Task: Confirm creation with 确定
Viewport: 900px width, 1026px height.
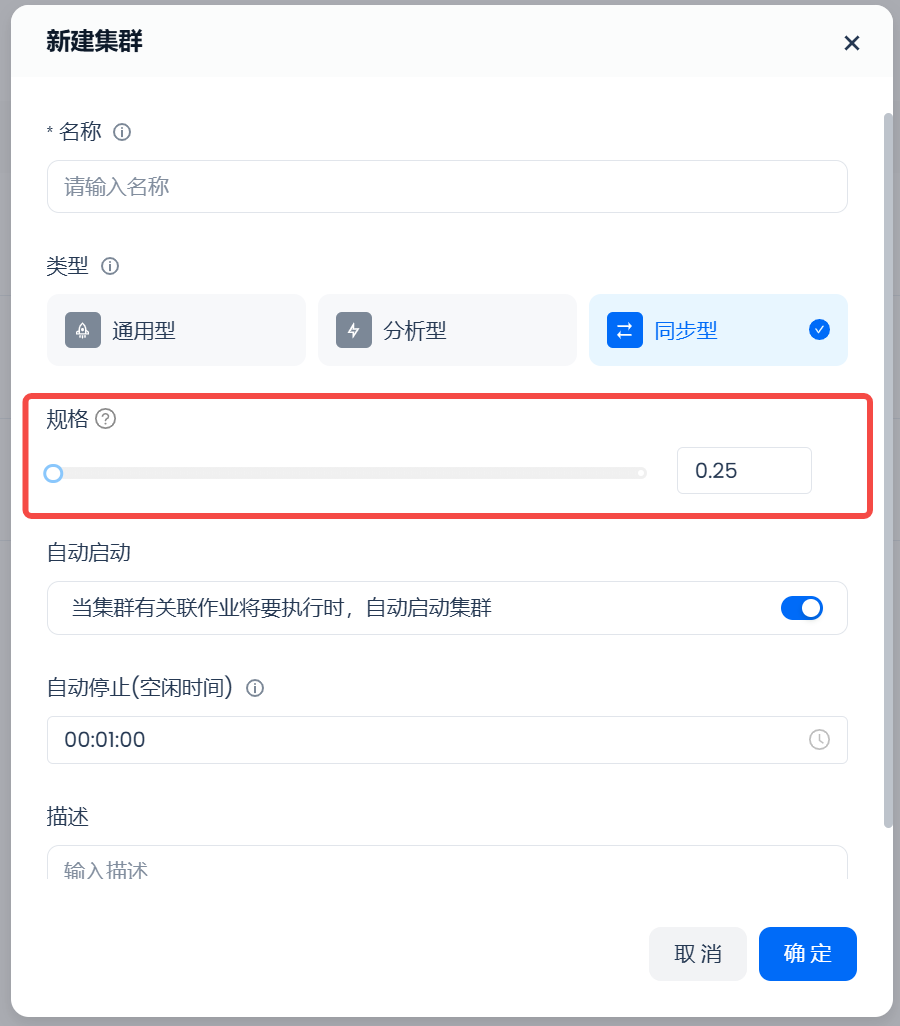Action: coord(807,954)
